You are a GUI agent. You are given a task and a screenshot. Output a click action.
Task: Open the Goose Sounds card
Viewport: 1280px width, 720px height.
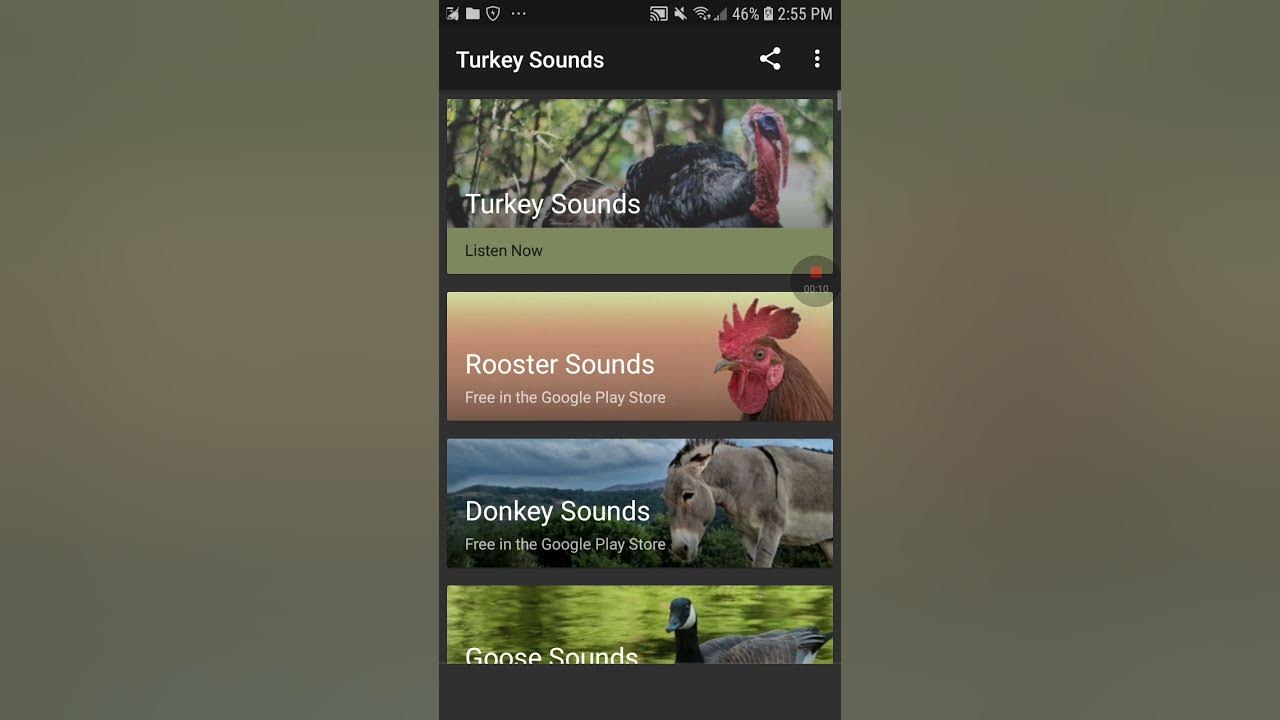click(x=639, y=625)
